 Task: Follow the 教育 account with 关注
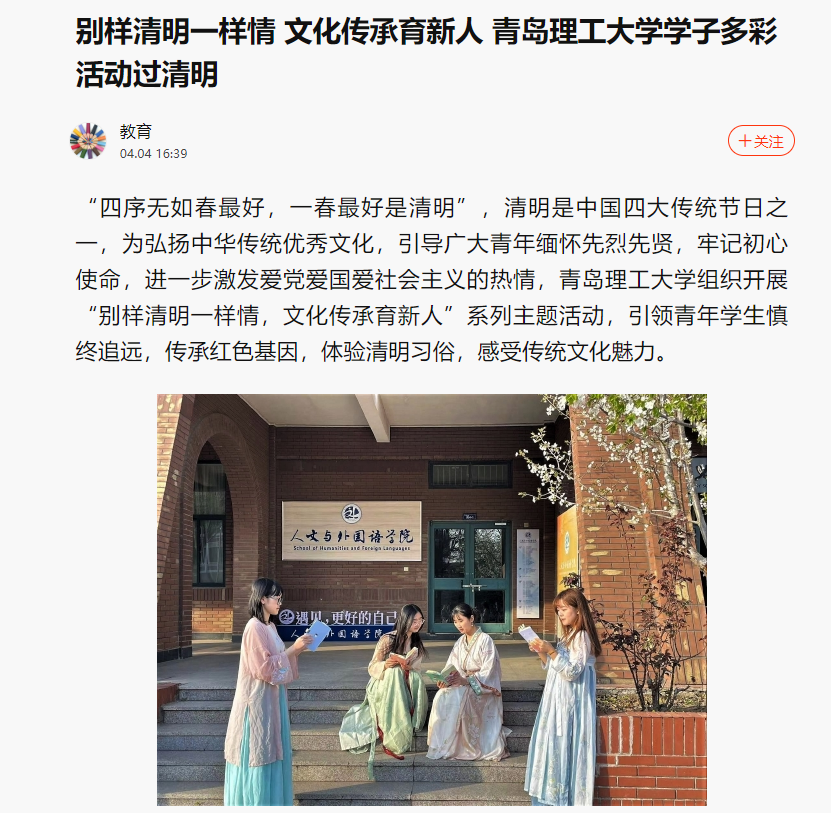(761, 141)
